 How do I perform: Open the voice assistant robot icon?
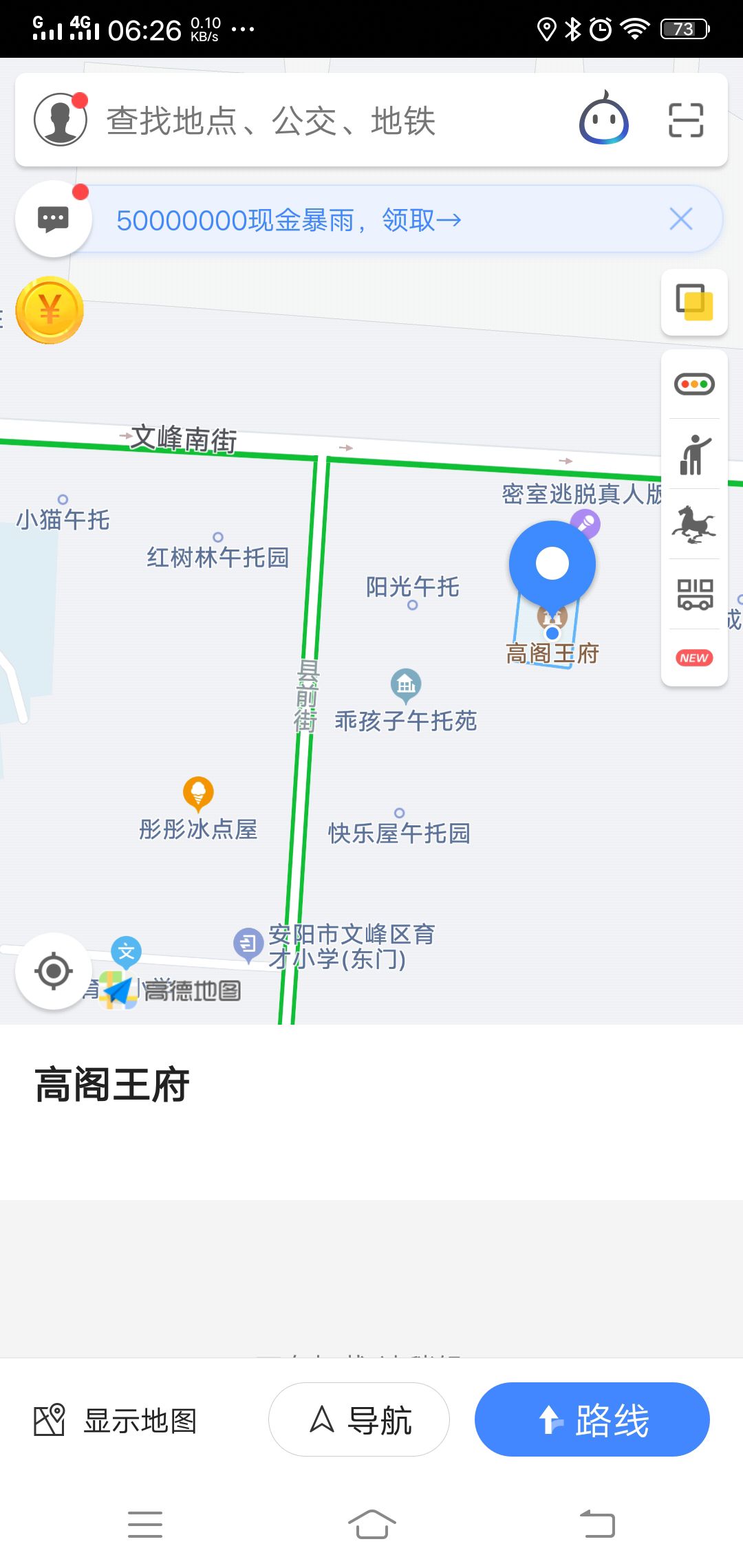603,120
